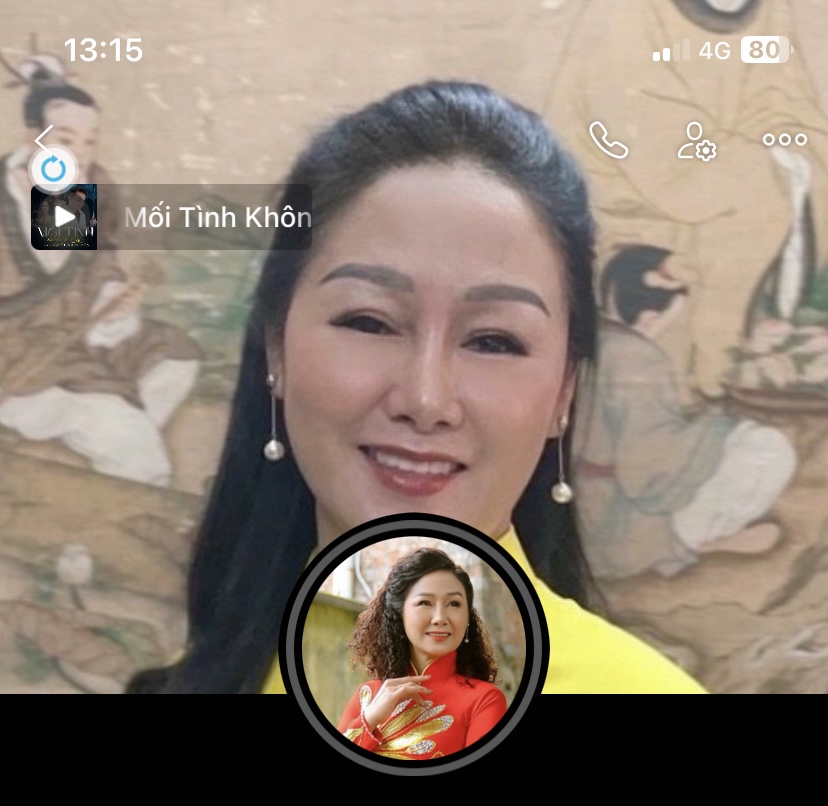Start a voice call with this contact
Screen dimensions: 828x806
pyautogui.click(x=608, y=140)
